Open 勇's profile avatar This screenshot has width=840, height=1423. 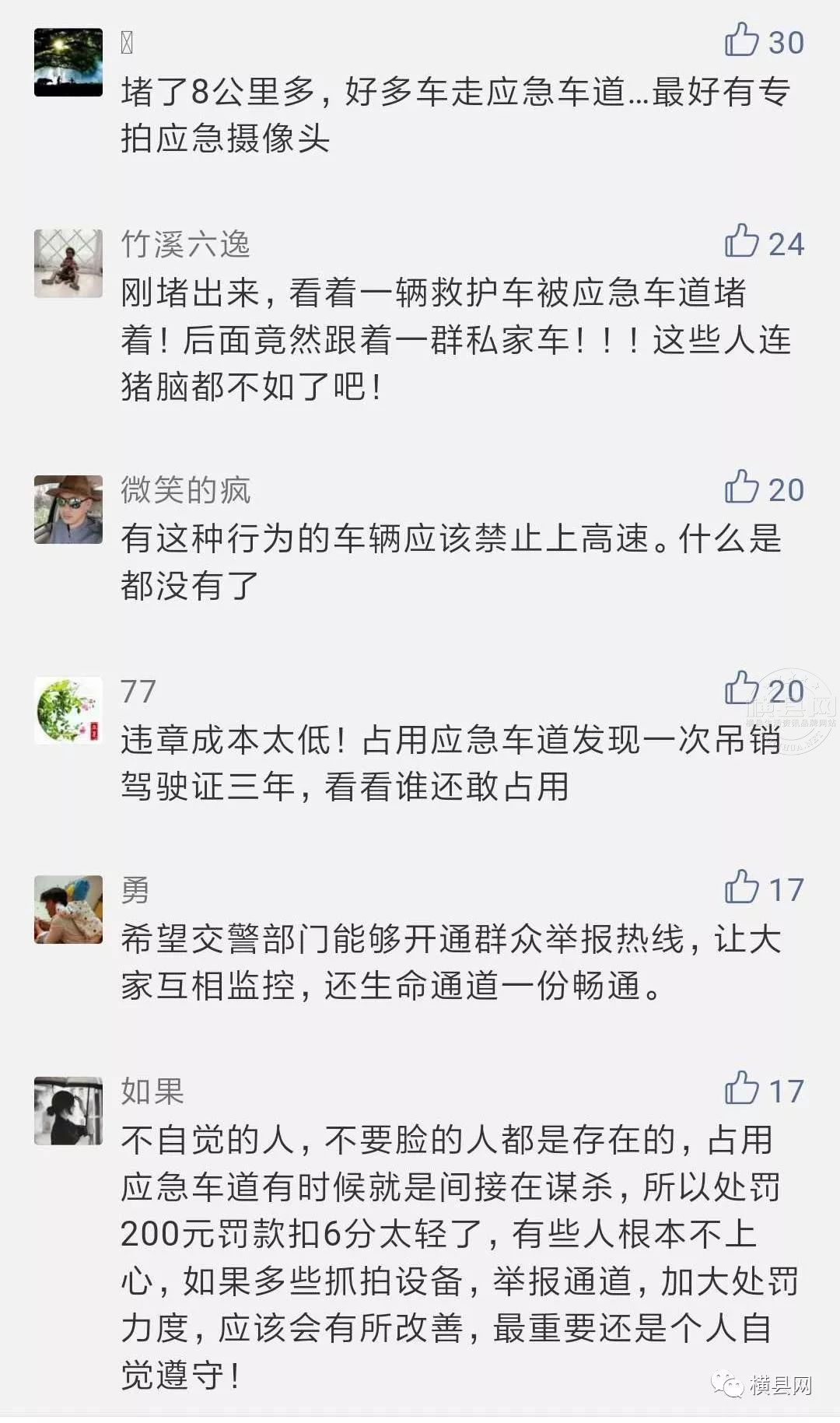68,909
